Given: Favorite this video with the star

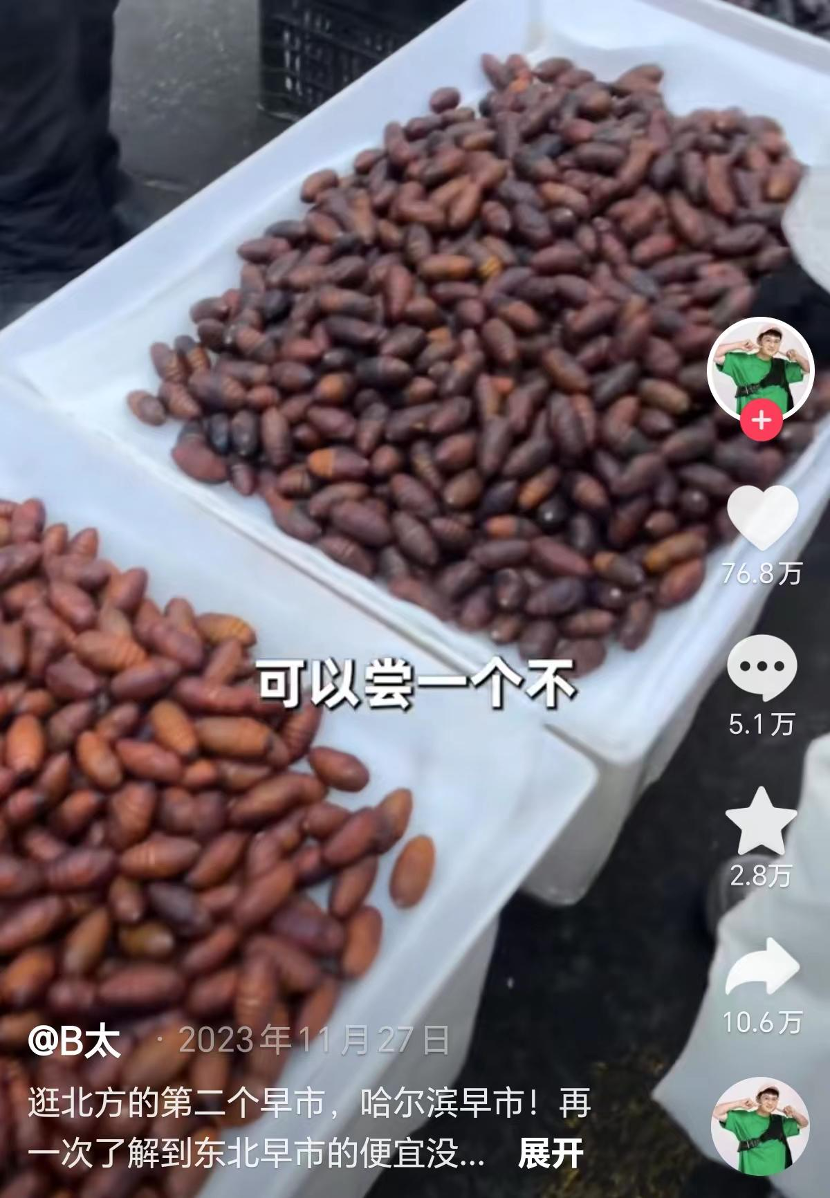Looking at the screenshot, I should pos(762,821).
